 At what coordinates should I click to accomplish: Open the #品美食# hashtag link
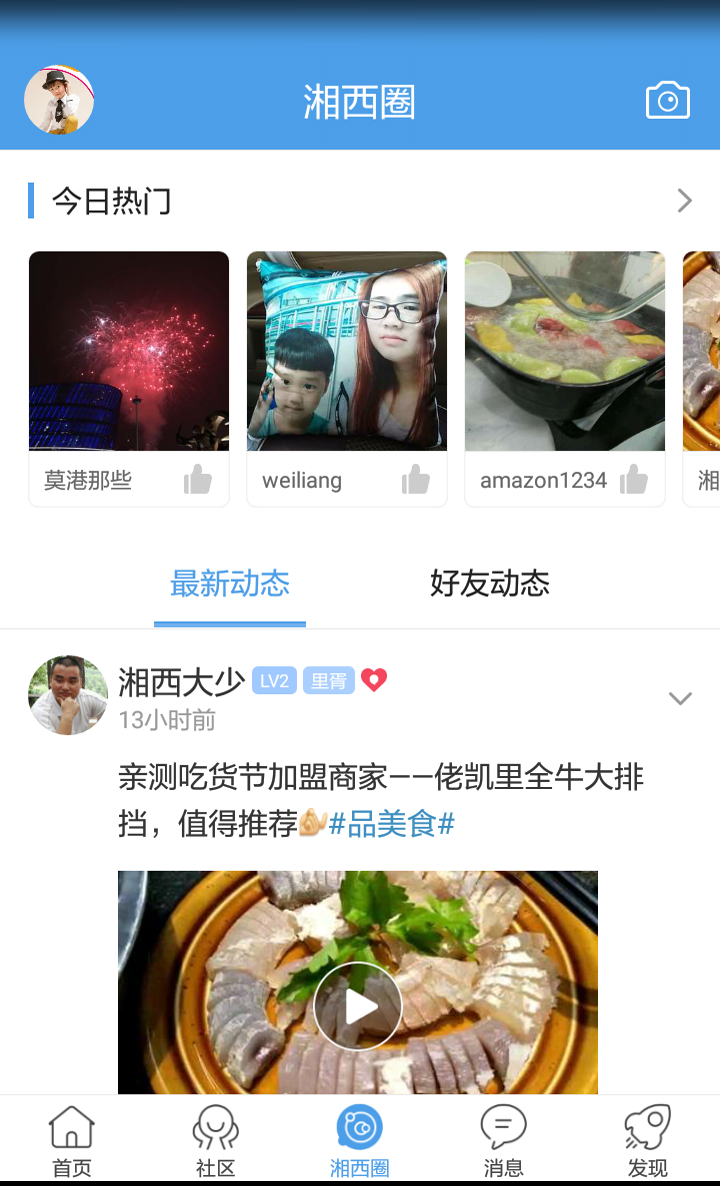(x=392, y=825)
